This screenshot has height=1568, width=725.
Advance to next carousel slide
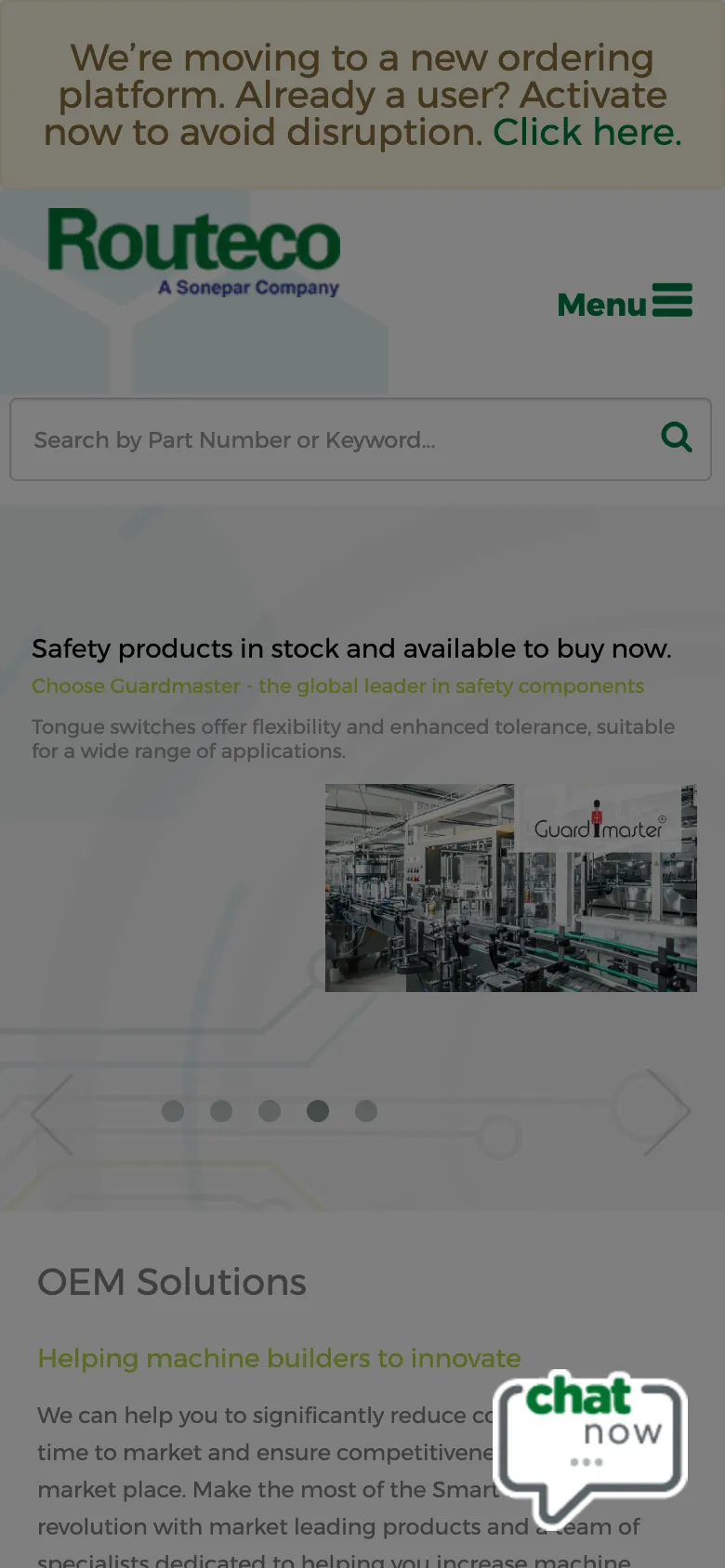667,1111
